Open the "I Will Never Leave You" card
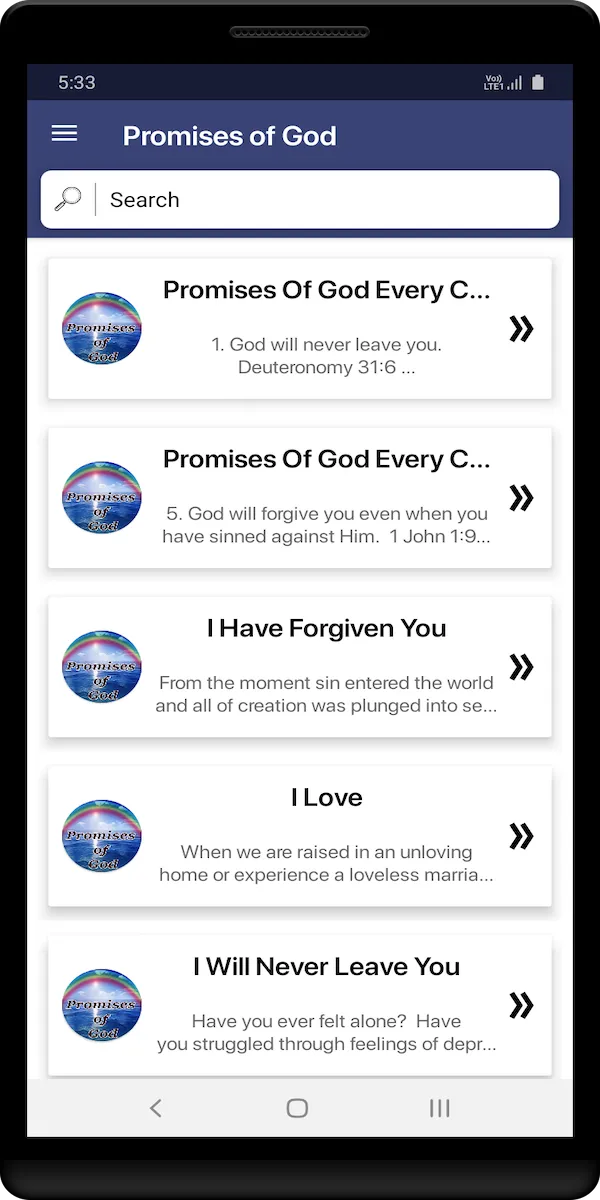Image resolution: width=600 pixels, height=1200 pixels. click(x=300, y=1005)
